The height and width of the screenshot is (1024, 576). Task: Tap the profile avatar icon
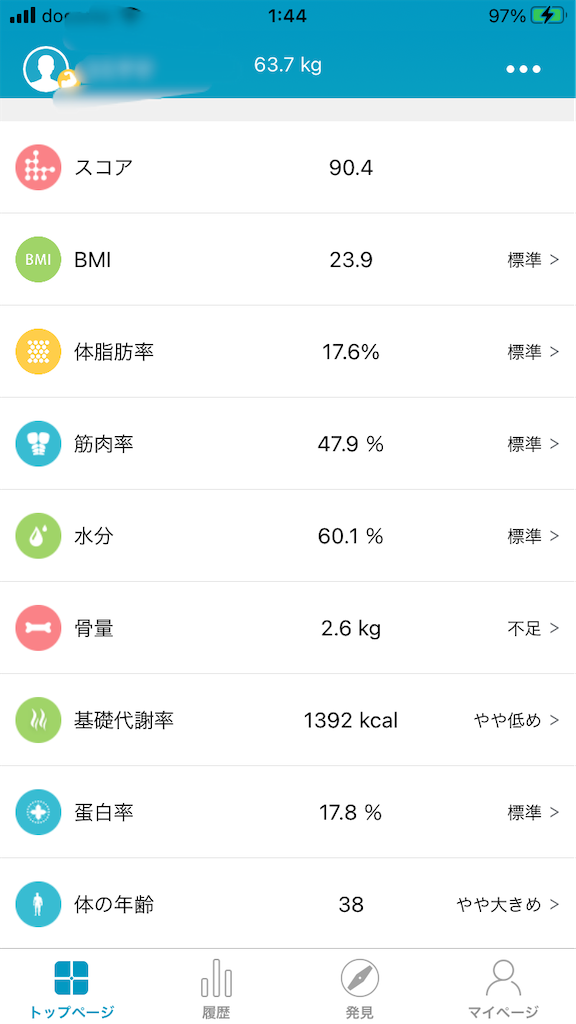tap(46, 69)
